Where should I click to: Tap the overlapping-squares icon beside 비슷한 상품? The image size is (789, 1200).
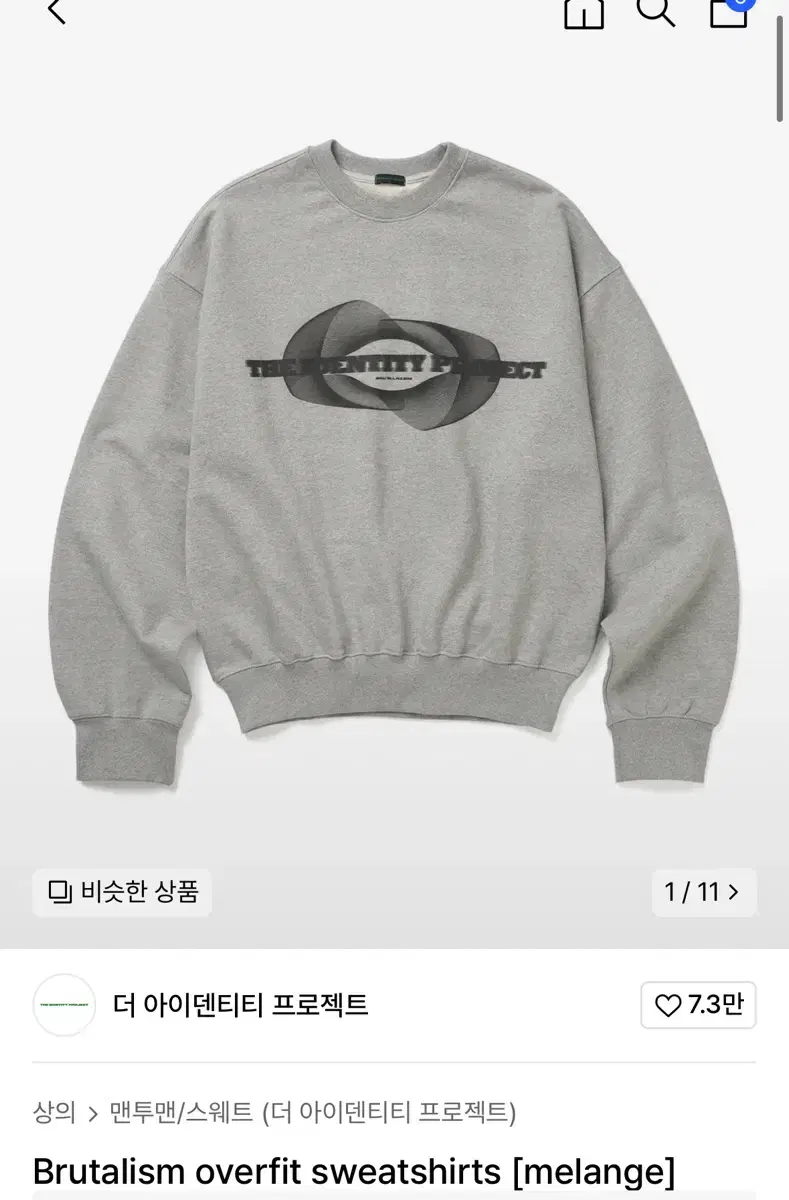[62, 893]
